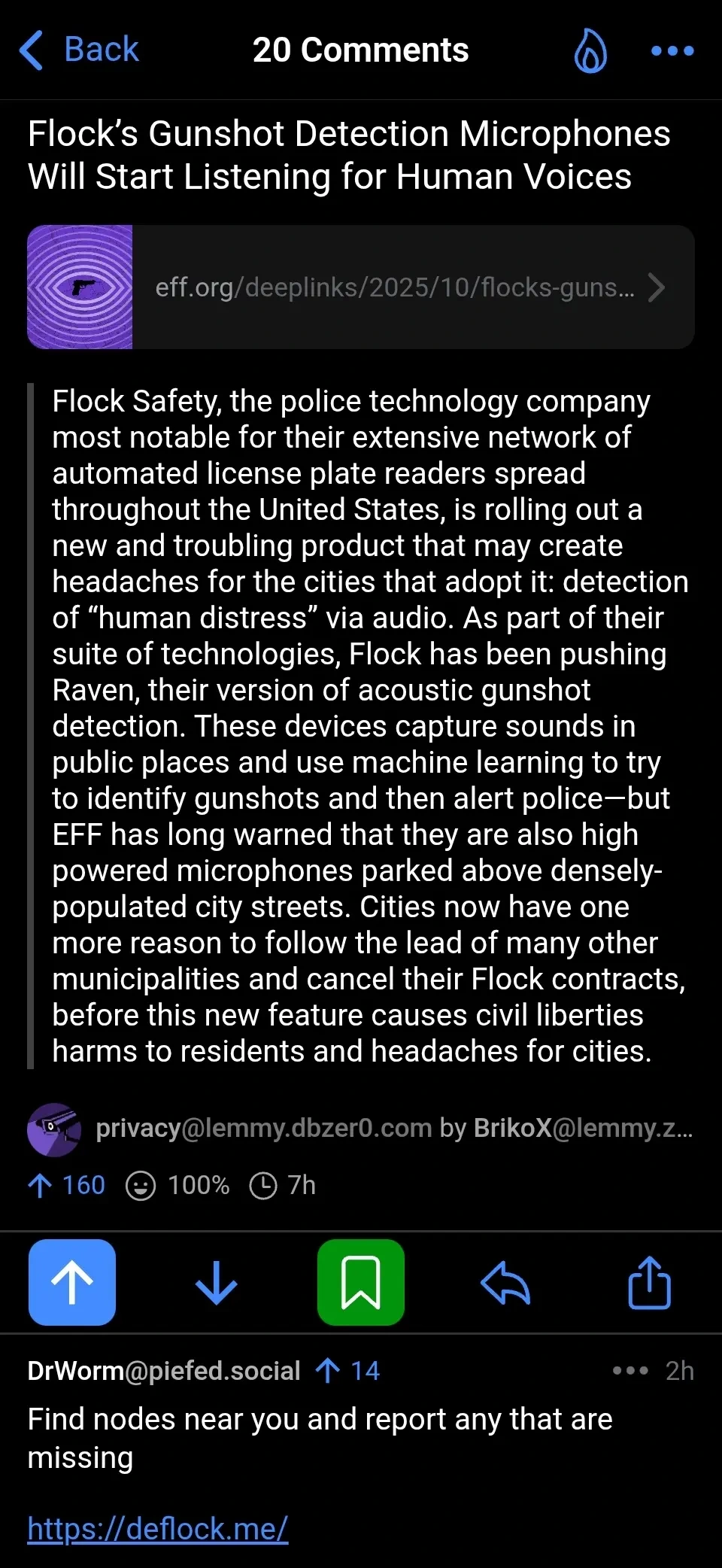Go back to the previous screen
Viewport: 722px width, 1568px height.
[79, 50]
